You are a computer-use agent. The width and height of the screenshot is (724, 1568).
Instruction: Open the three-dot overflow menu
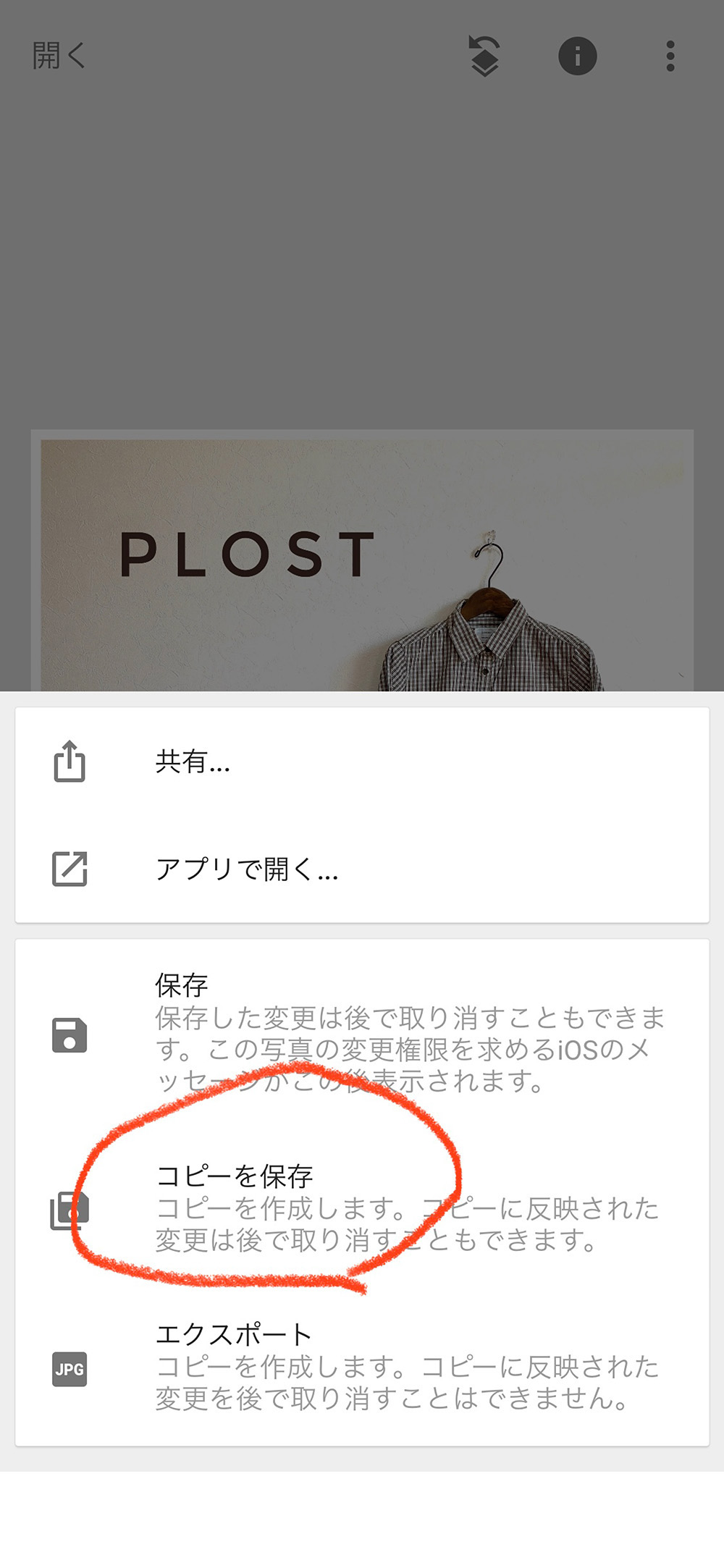670,56
